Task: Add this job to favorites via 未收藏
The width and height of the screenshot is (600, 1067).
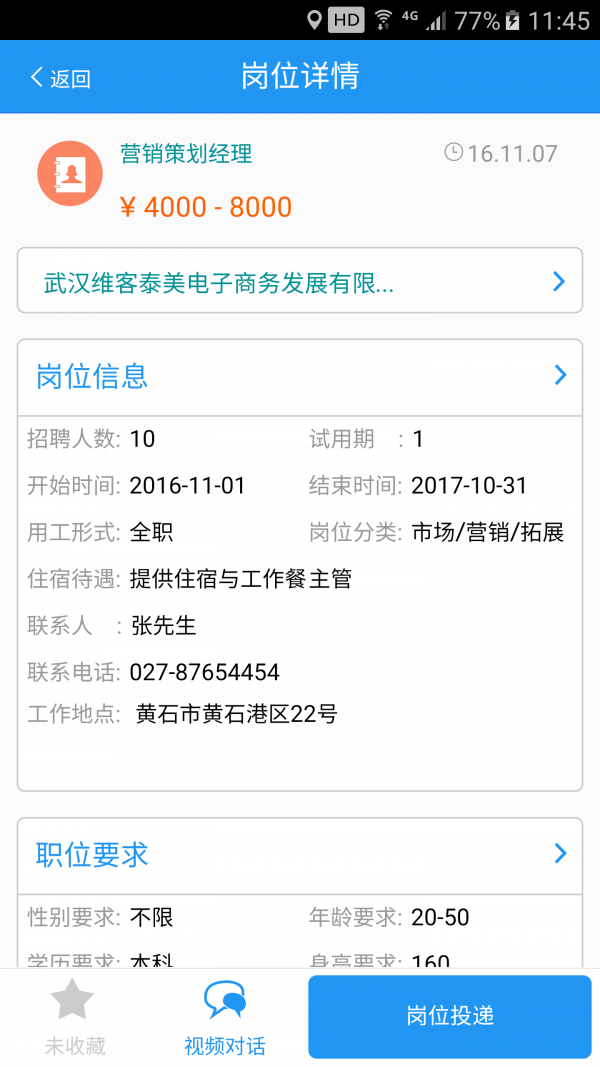Action: click(x=74, y=1018)
